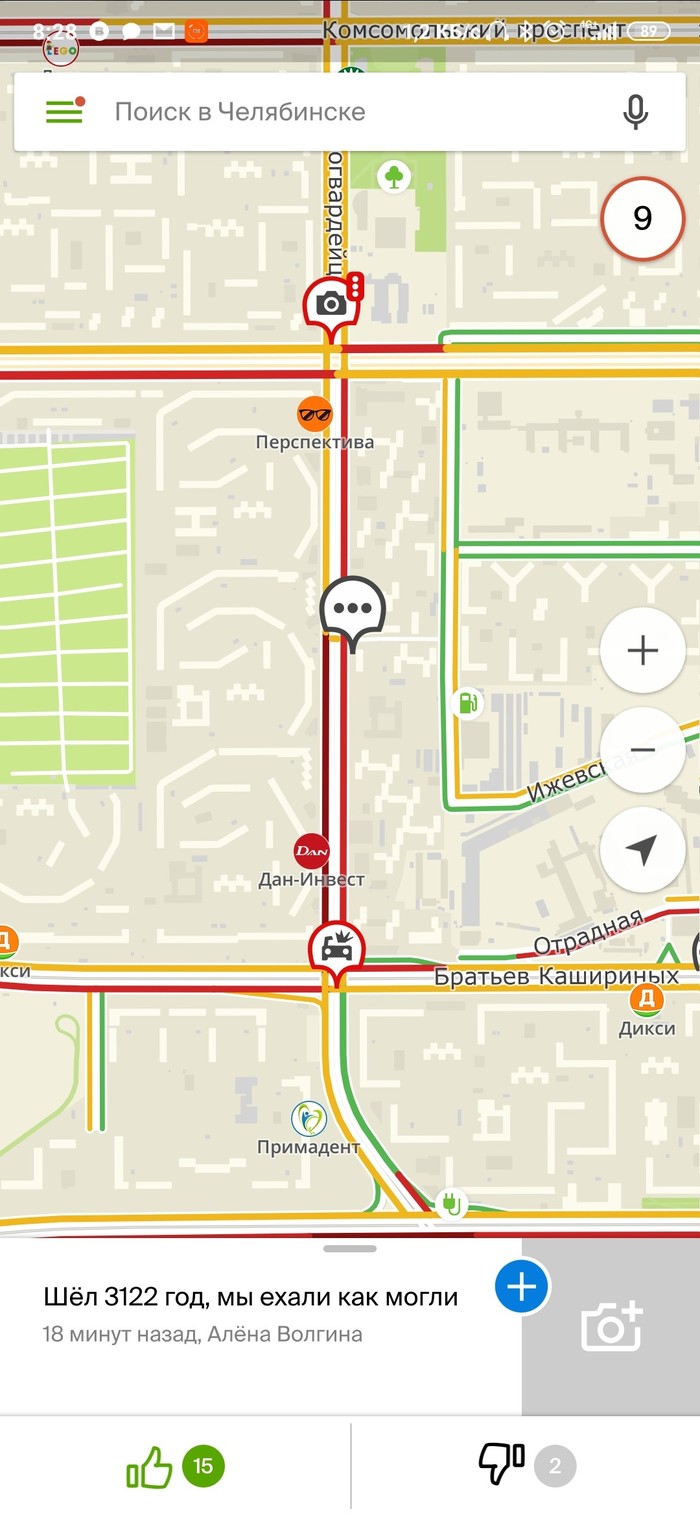Open the Примадент place marker
Viewport: 700px width, 1516px height.
[x=308, y=1119]
